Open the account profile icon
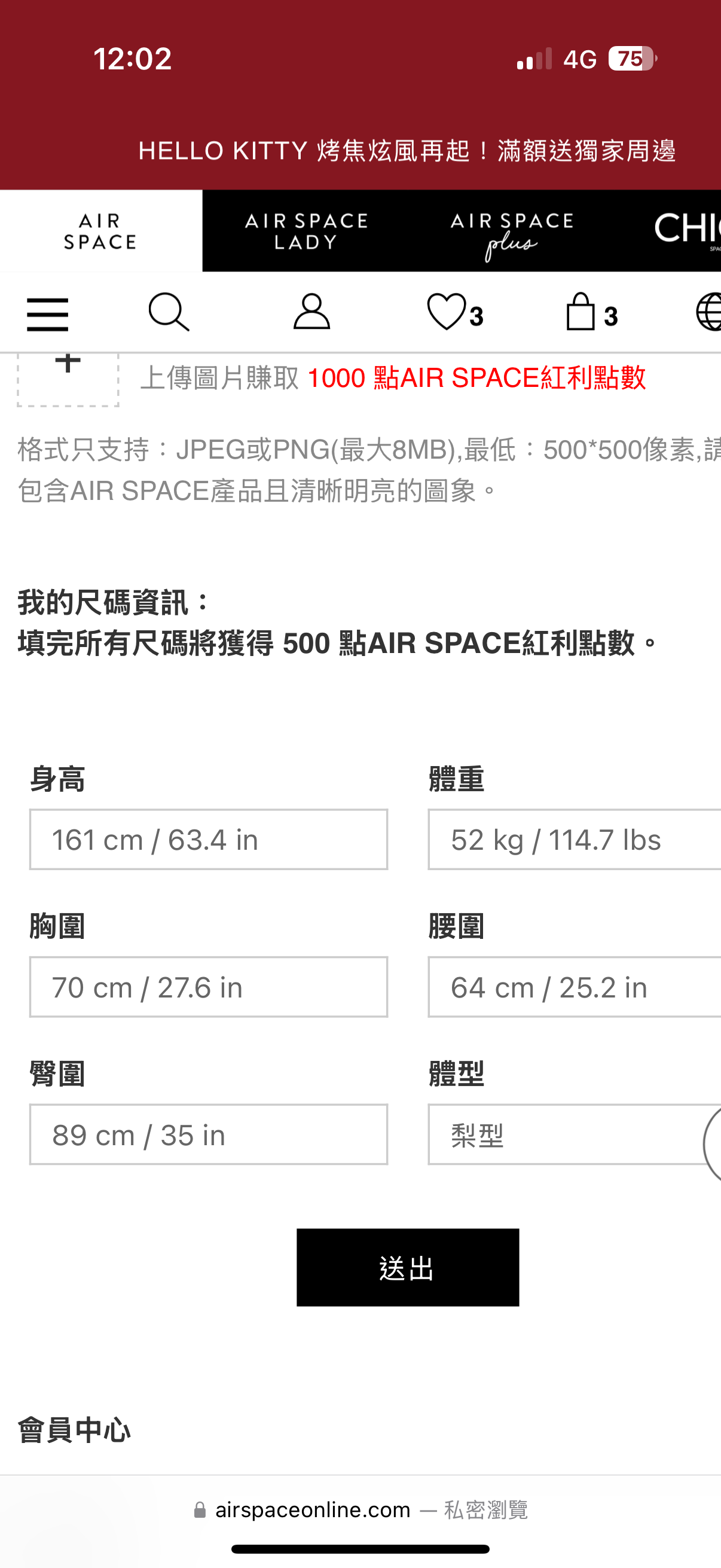The width and height of the screenshot is (721, 1568). coord(311,312)
